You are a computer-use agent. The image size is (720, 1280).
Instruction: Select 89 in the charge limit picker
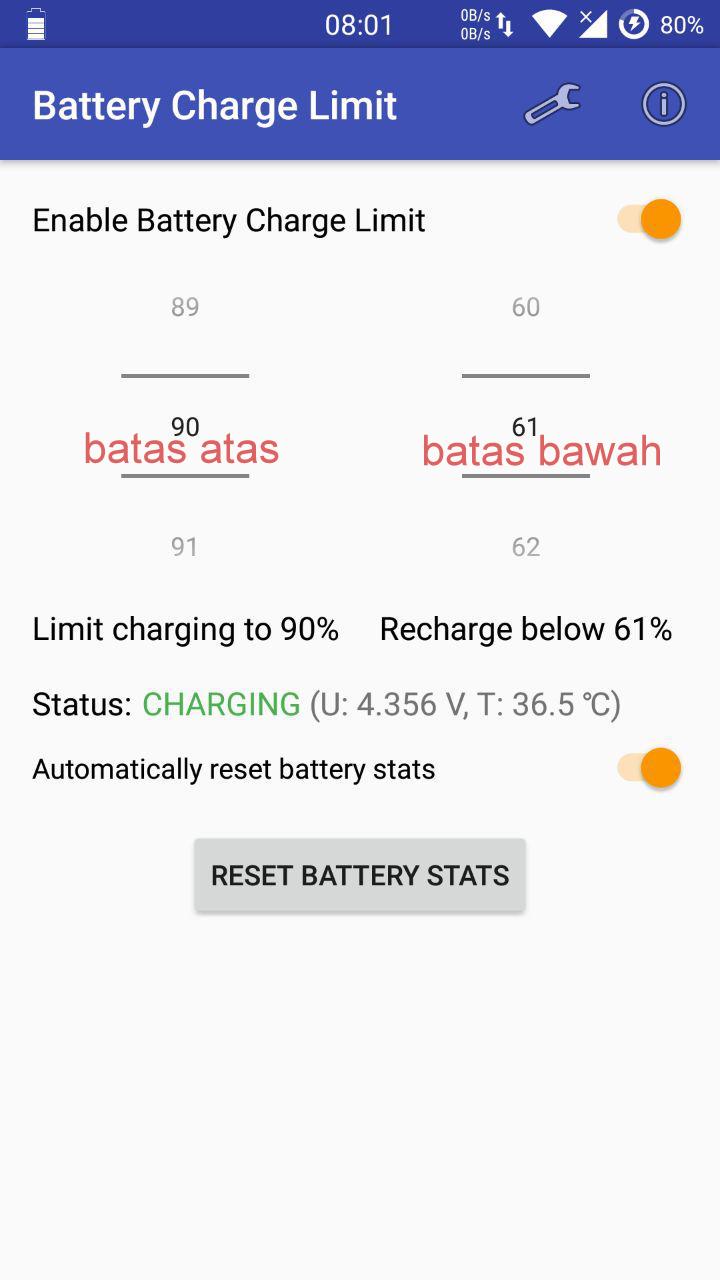tap(185, 307)
